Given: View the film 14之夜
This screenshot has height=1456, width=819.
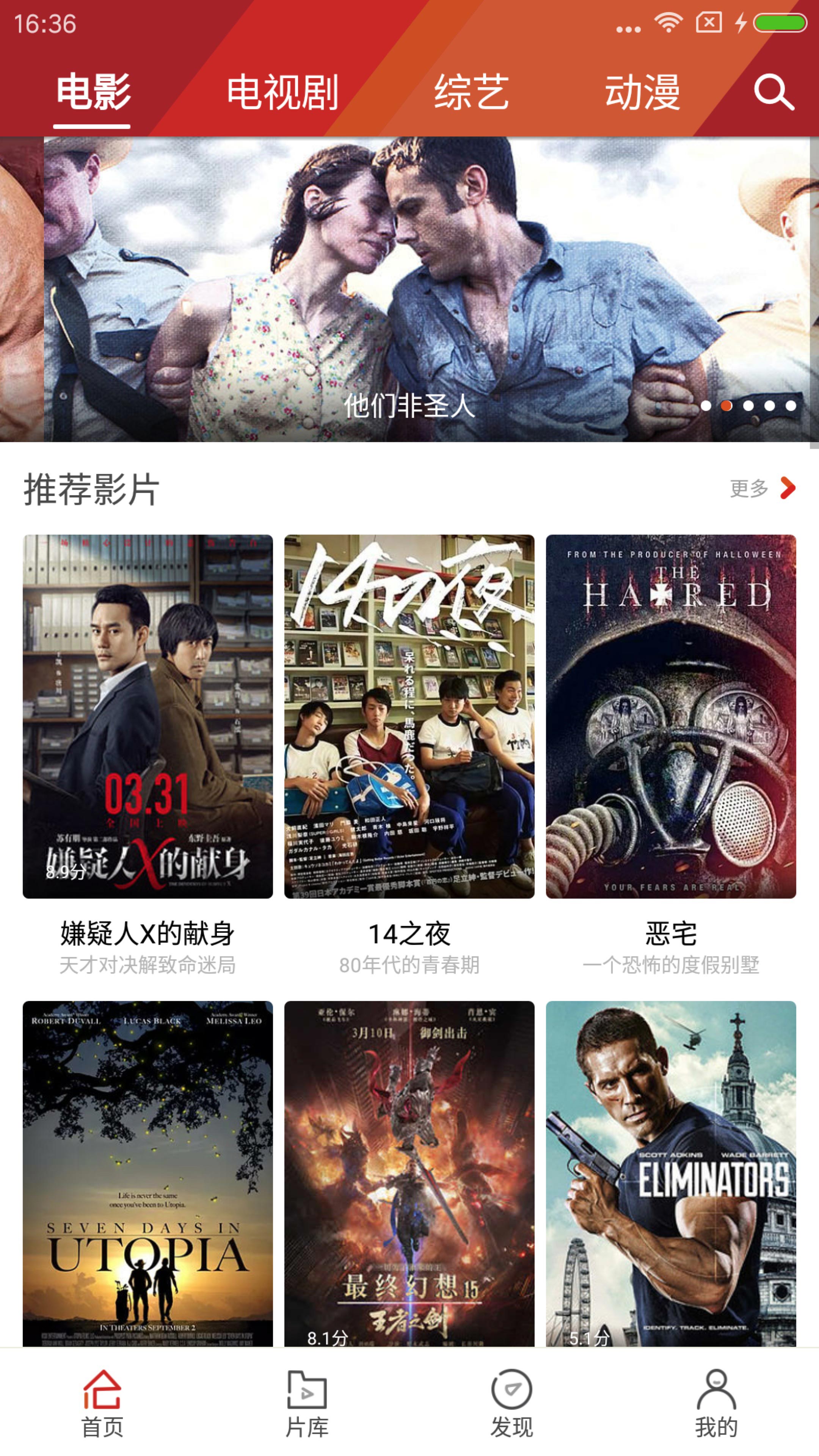Looking at the screenshot, I should point(409,716).
